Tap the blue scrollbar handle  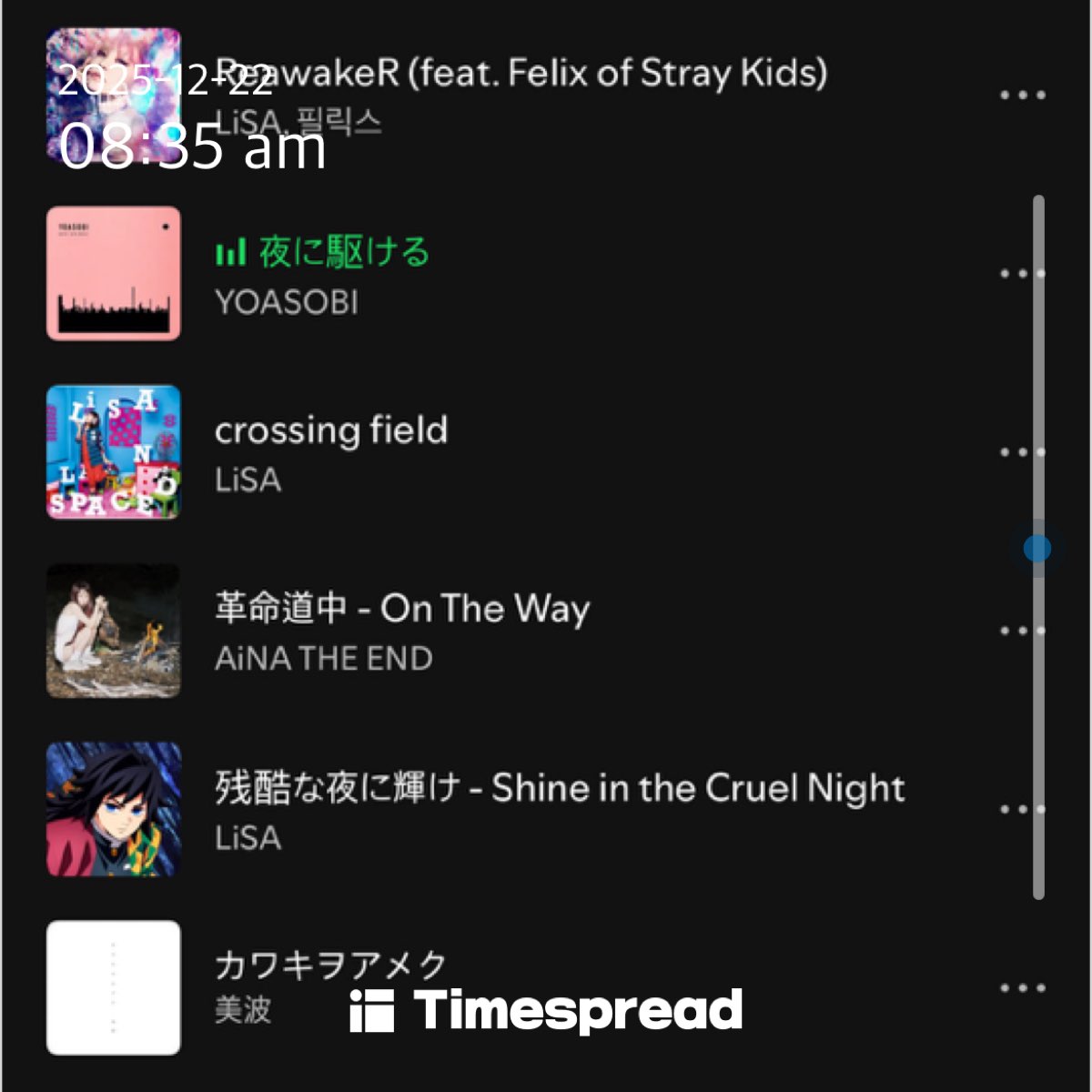(x=1037, y=548)
